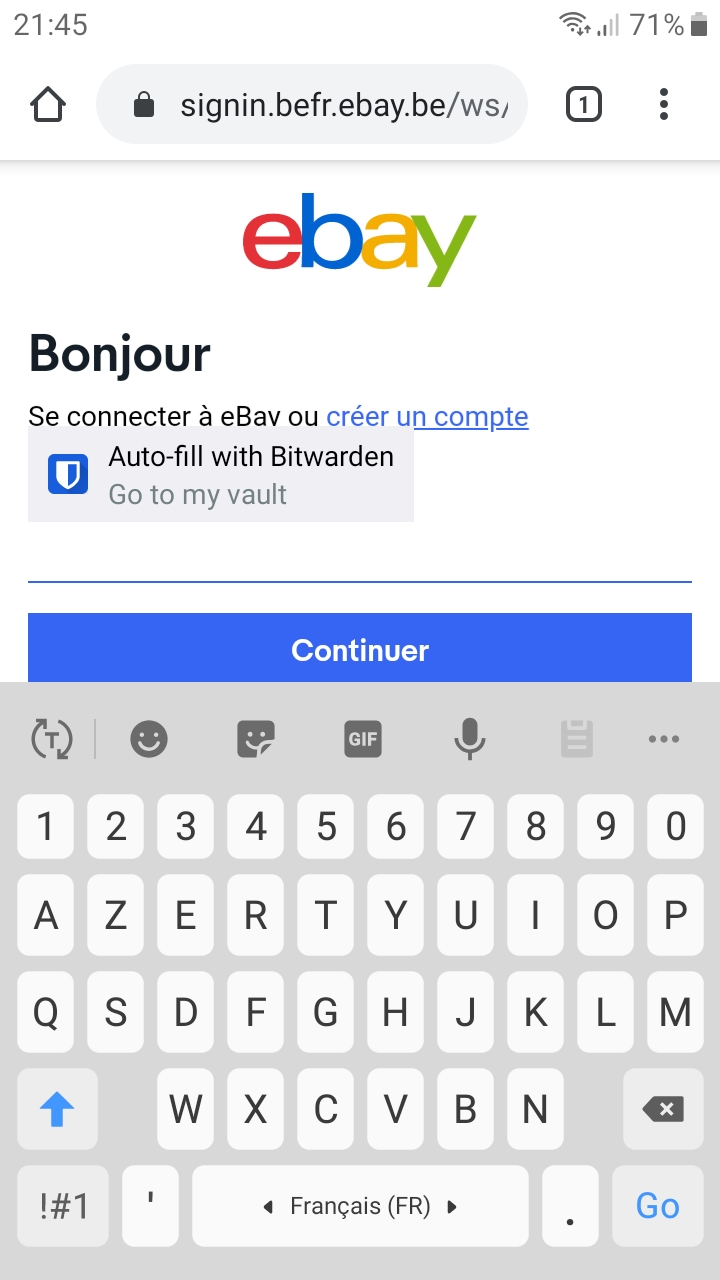Go to the browser home page
The width and height of the screenshot is (720, 1280).
coord(48,105)
